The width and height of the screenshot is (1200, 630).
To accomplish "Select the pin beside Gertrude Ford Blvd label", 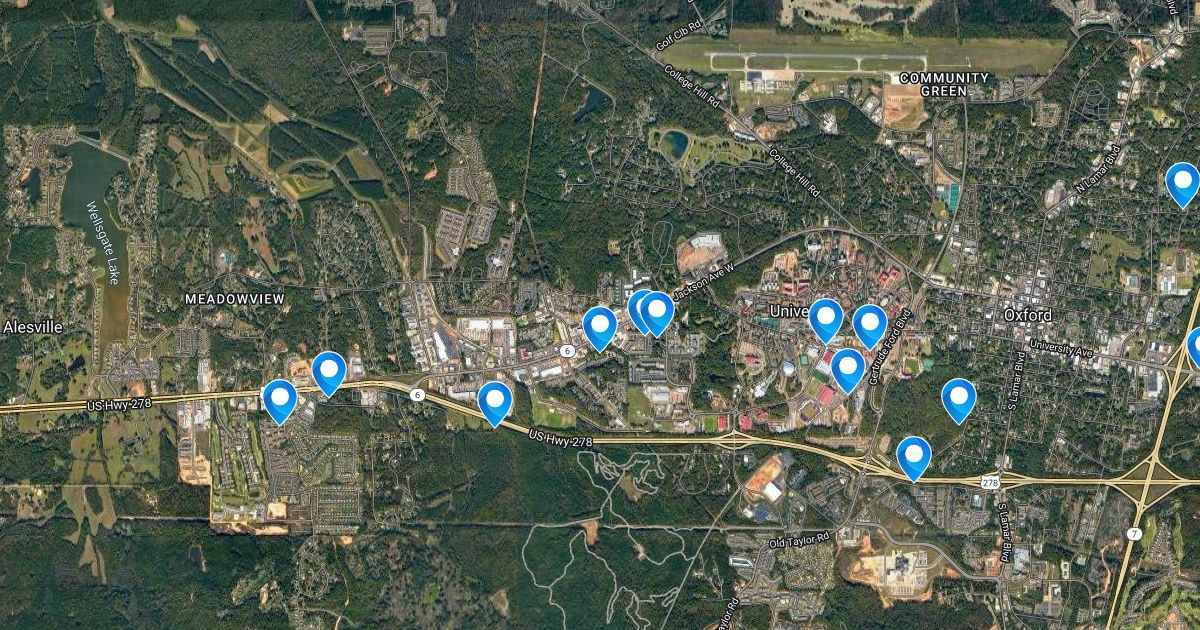I will coord(870,325).
